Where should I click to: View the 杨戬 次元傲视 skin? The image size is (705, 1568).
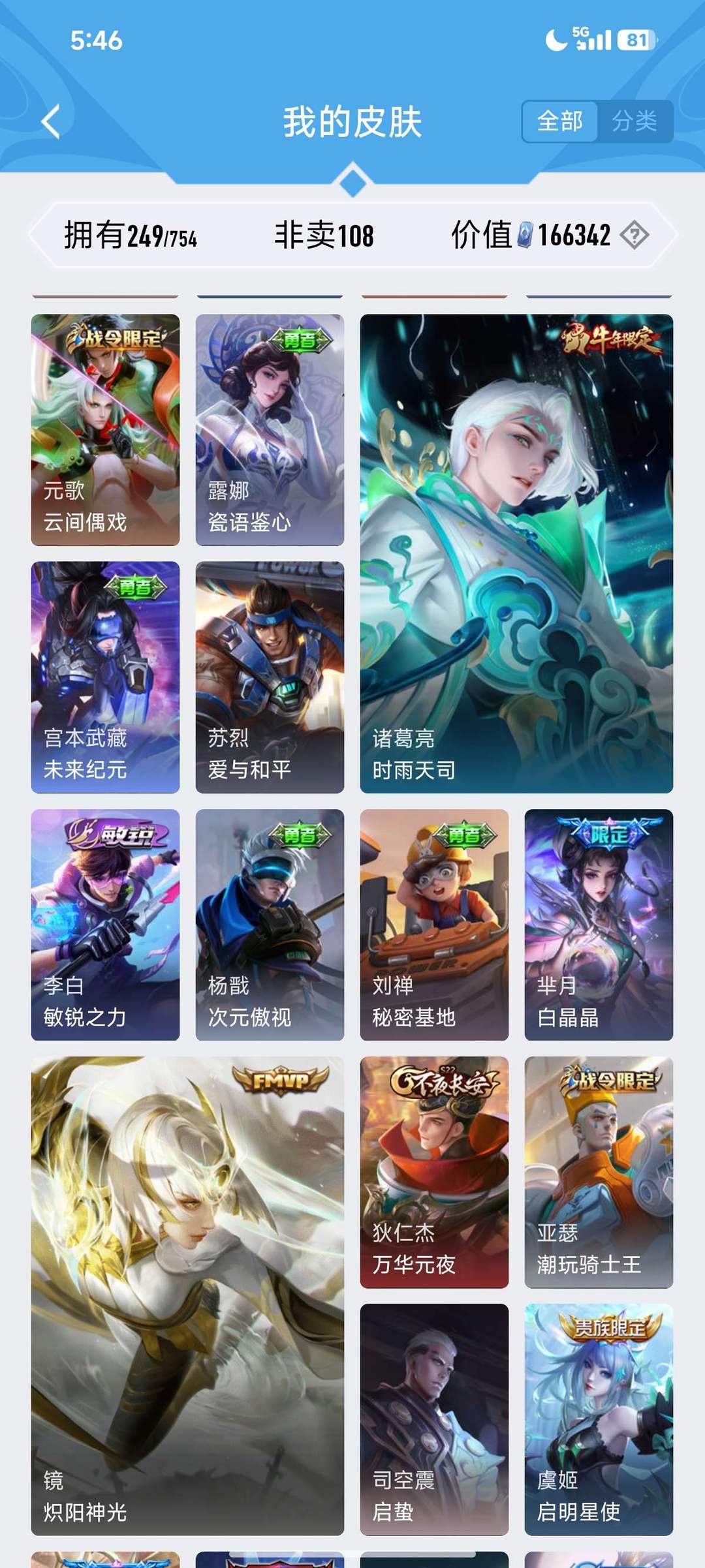coord(270,925)
